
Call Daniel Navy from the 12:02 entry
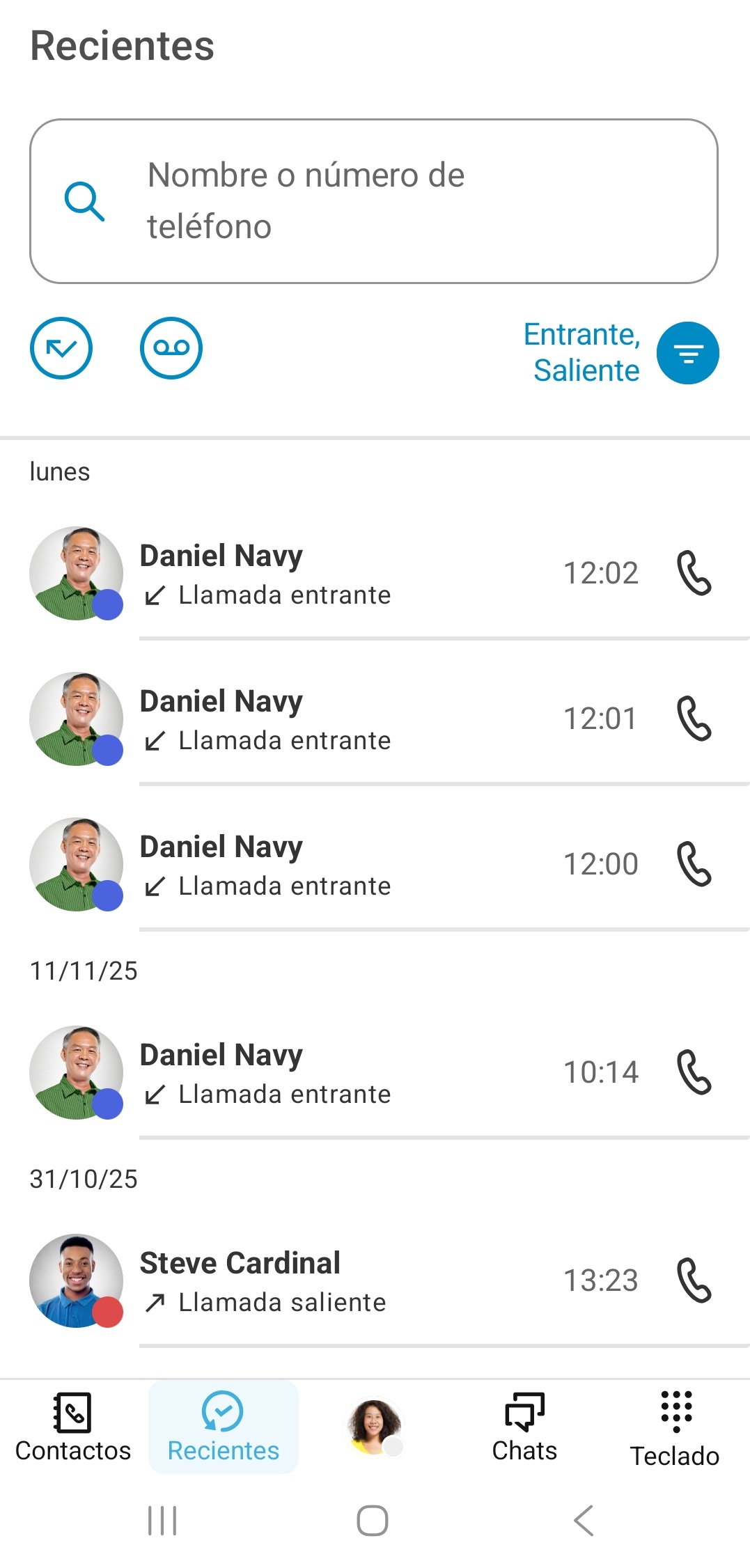pyautogui.click(x=694, y=573)
